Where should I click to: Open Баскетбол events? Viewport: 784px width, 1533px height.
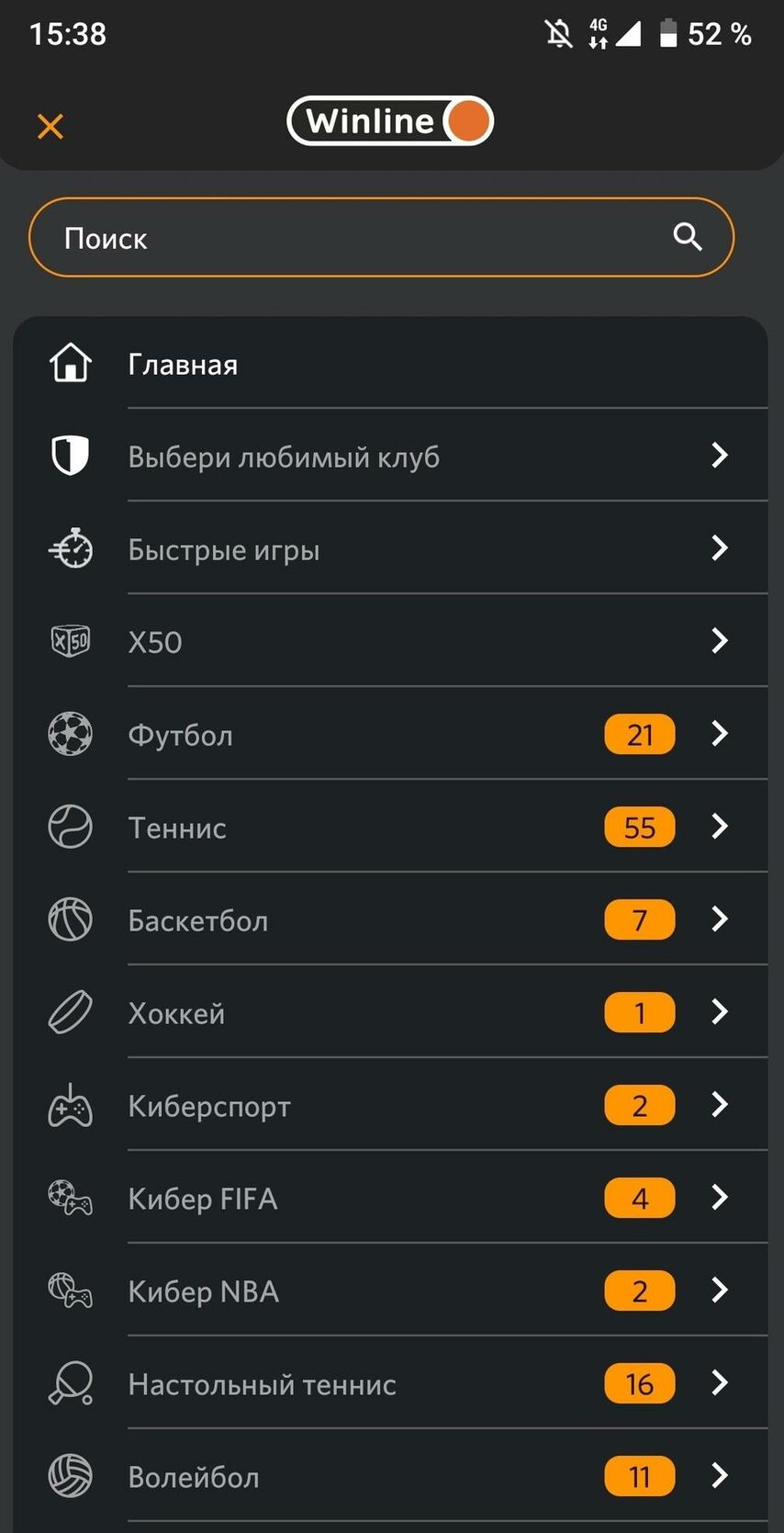(390, 919)
